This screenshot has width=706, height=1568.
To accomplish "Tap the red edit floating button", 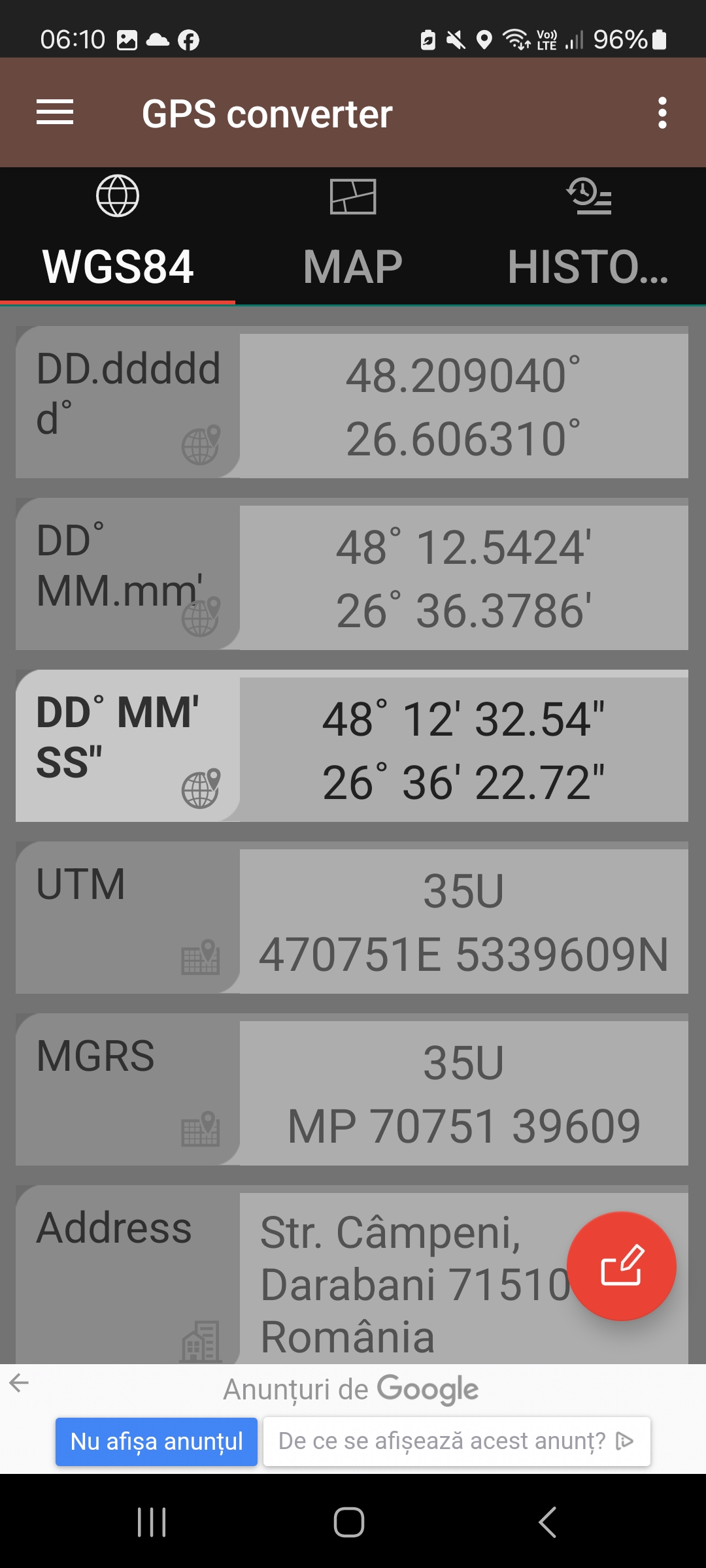I will point(621,1266).
